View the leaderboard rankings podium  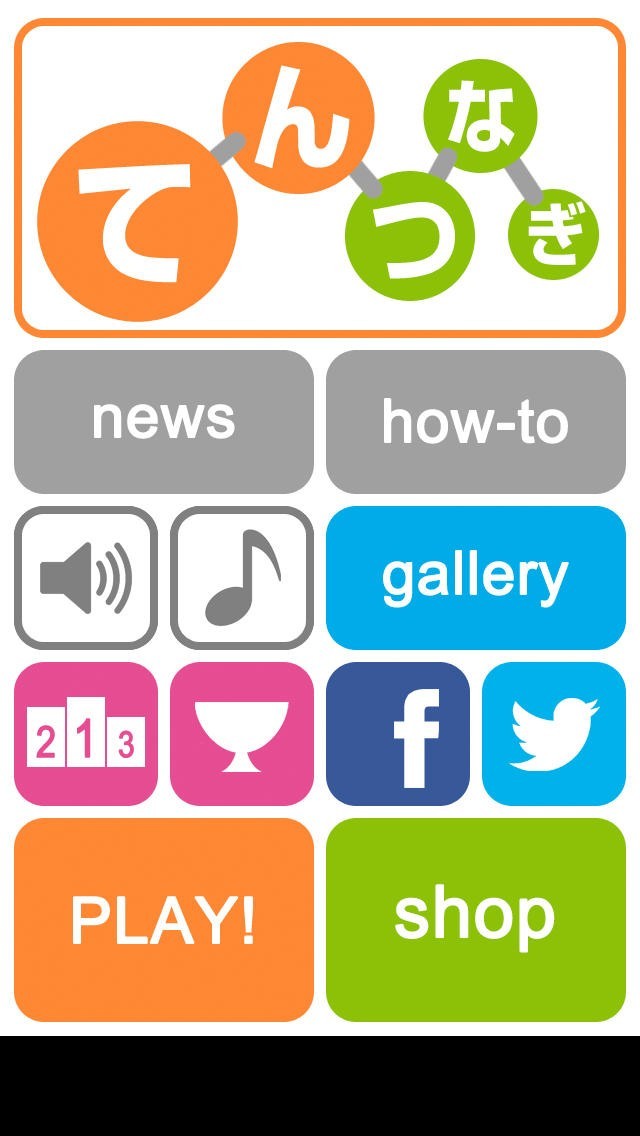(x=86, y=734)
